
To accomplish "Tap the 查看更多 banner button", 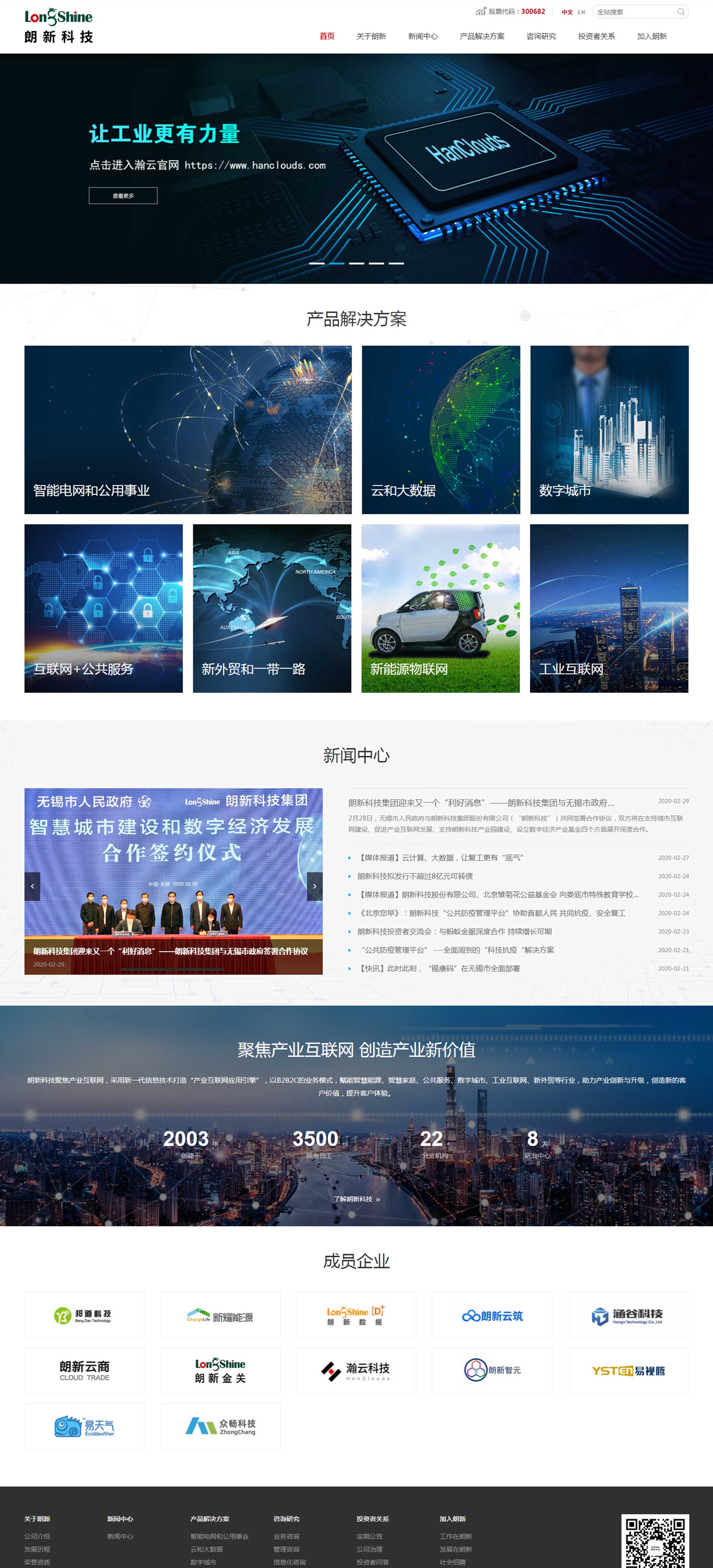I will coord(123,196).
